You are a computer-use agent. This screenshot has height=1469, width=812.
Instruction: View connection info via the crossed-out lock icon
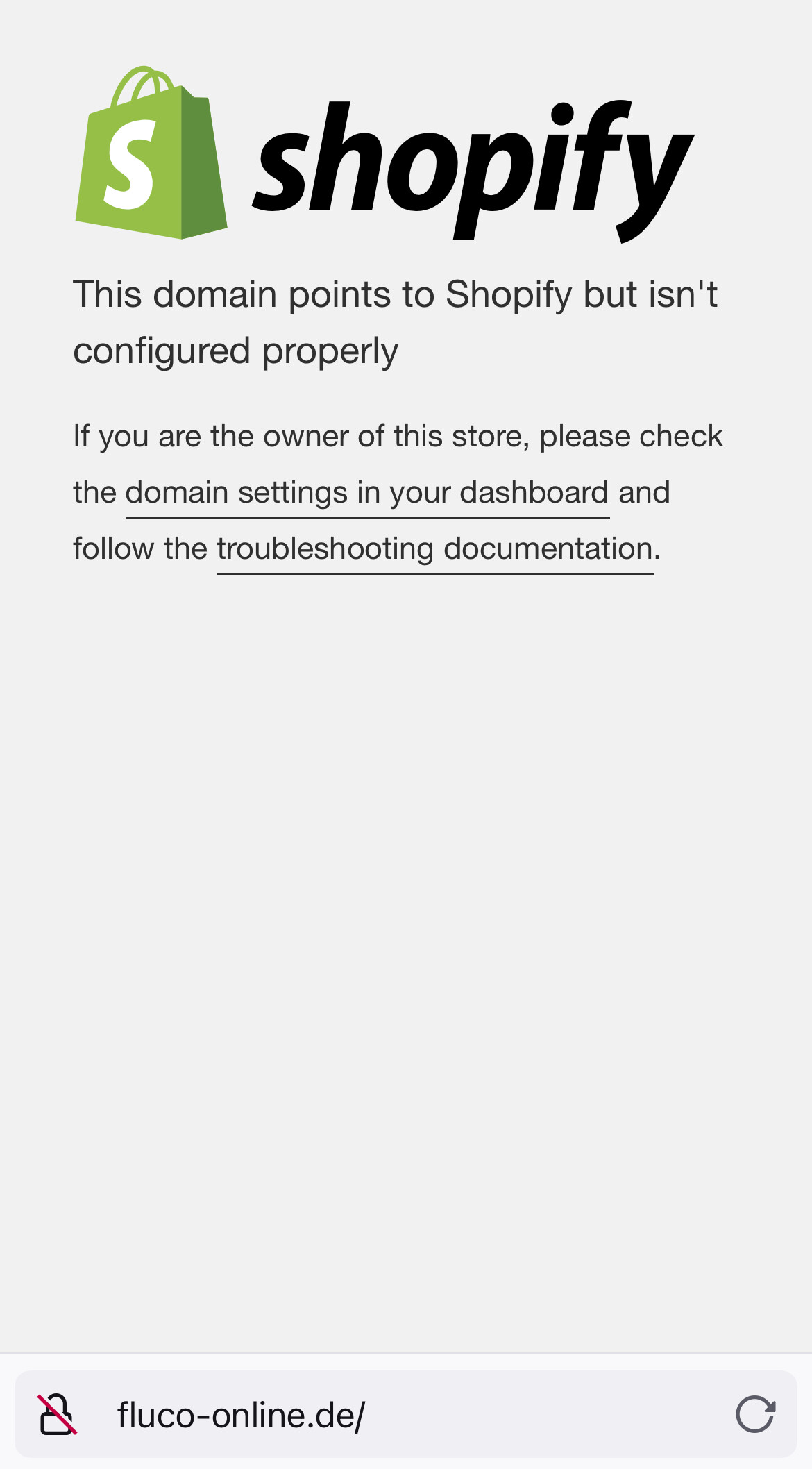pos(57,1414)
